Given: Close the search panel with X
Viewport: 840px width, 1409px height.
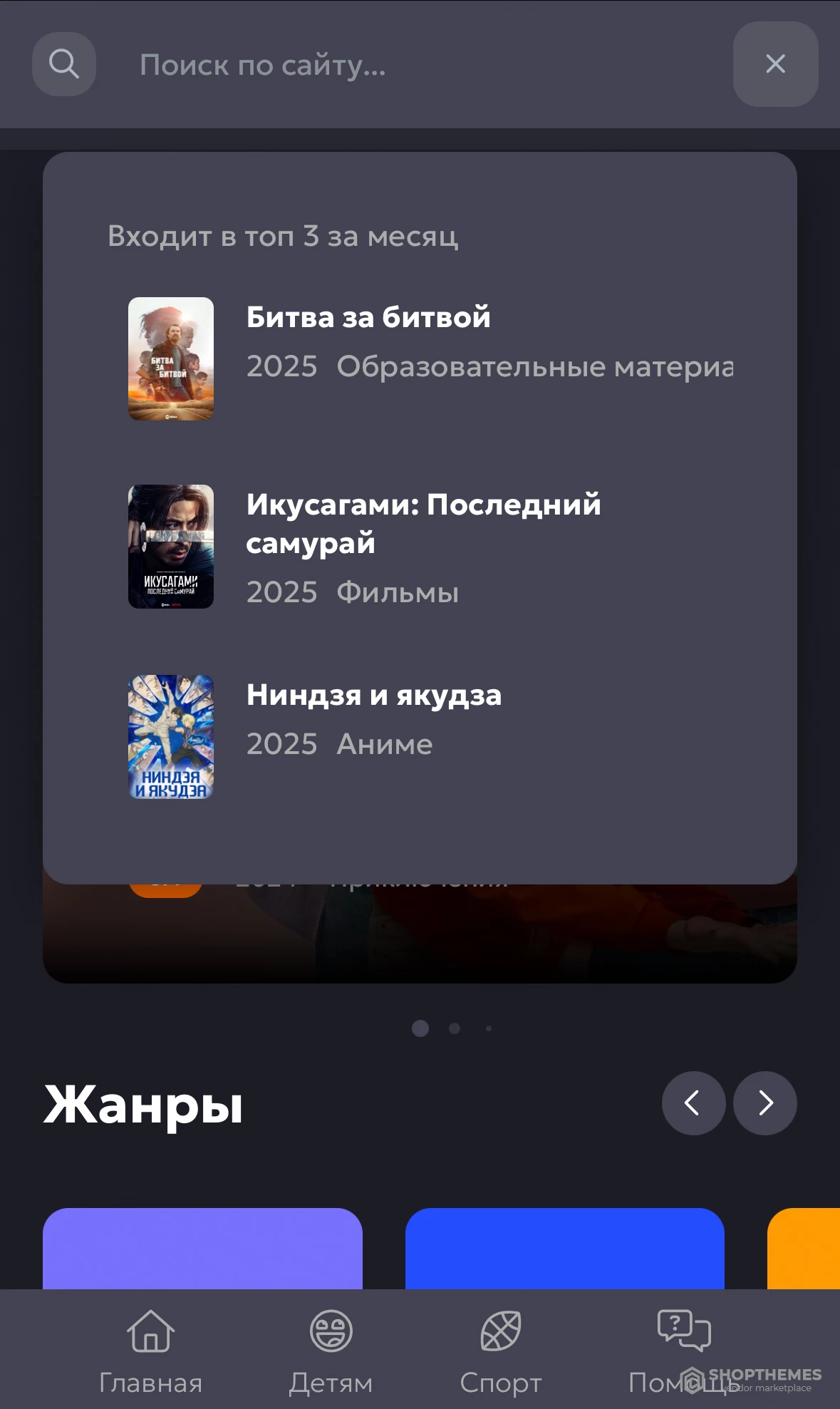Looking at the screenshot, I should pyautogui.click(x=775, y=64).
